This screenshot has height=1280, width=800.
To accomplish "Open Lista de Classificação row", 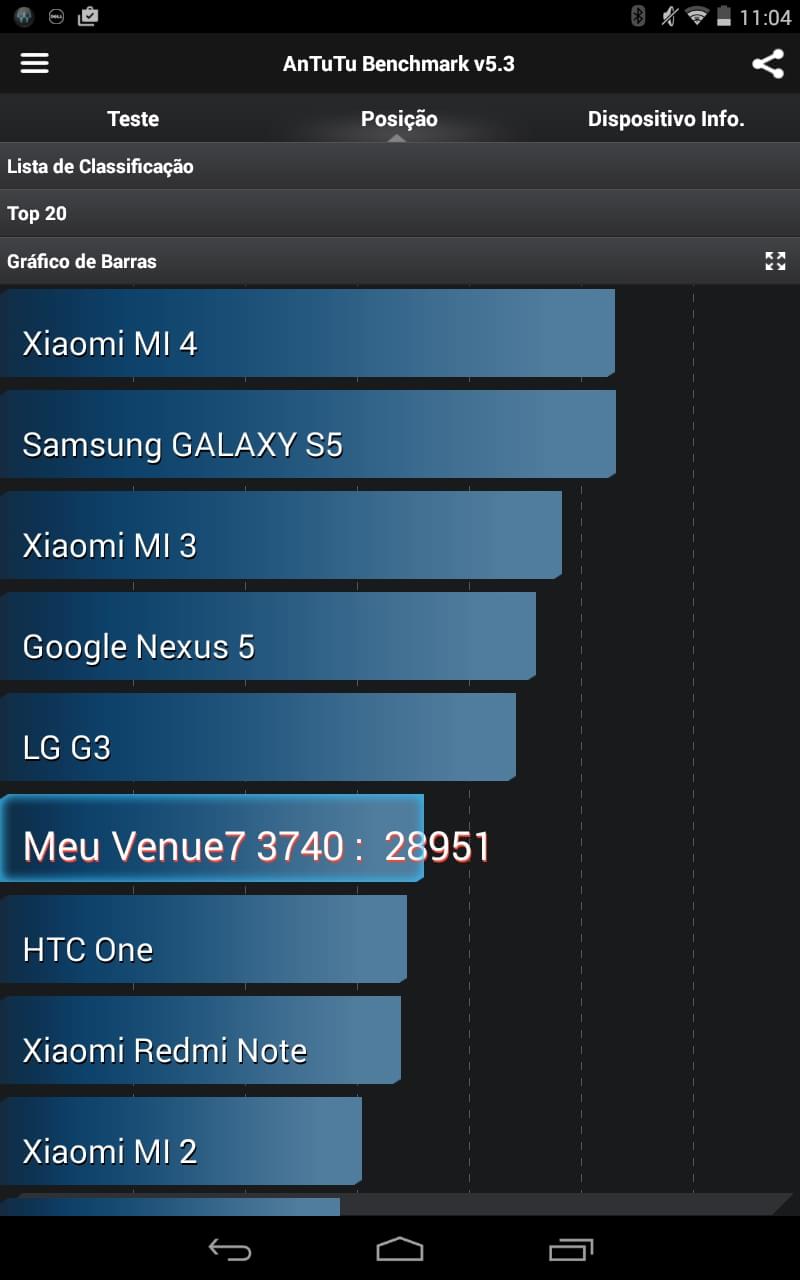I will click(x=400, y=166).
